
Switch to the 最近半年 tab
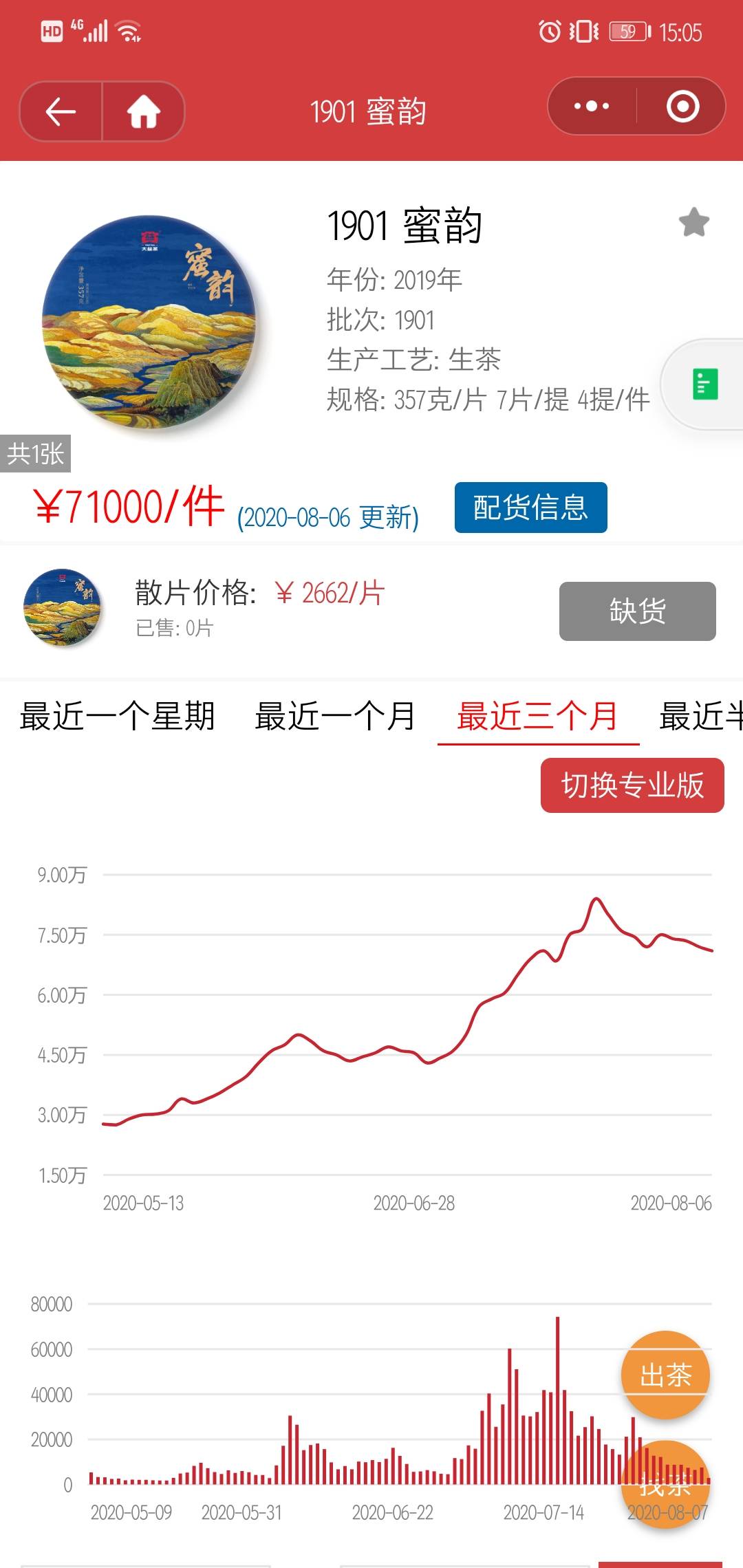coord(700,716)
